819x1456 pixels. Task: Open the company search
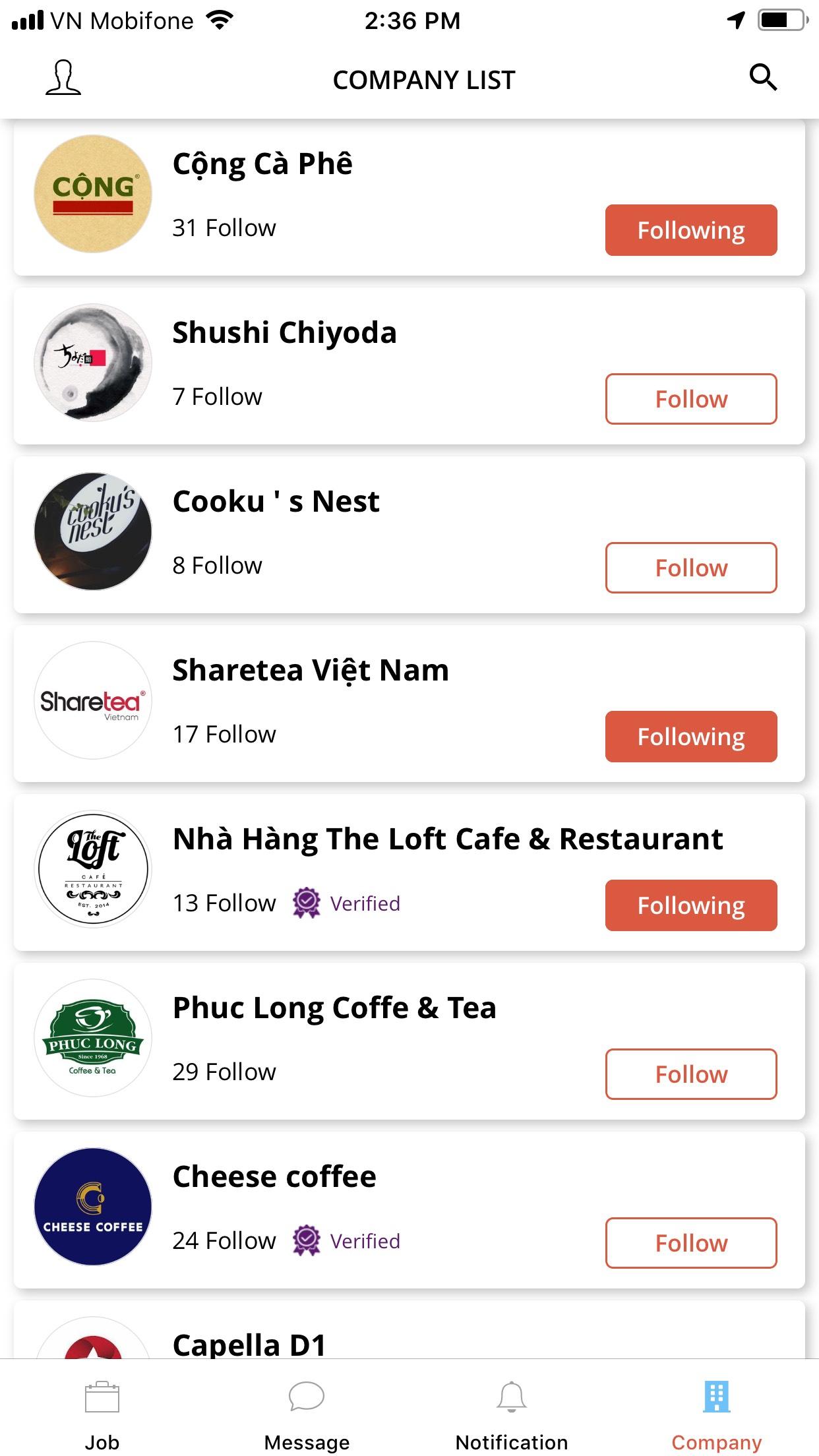763,78
